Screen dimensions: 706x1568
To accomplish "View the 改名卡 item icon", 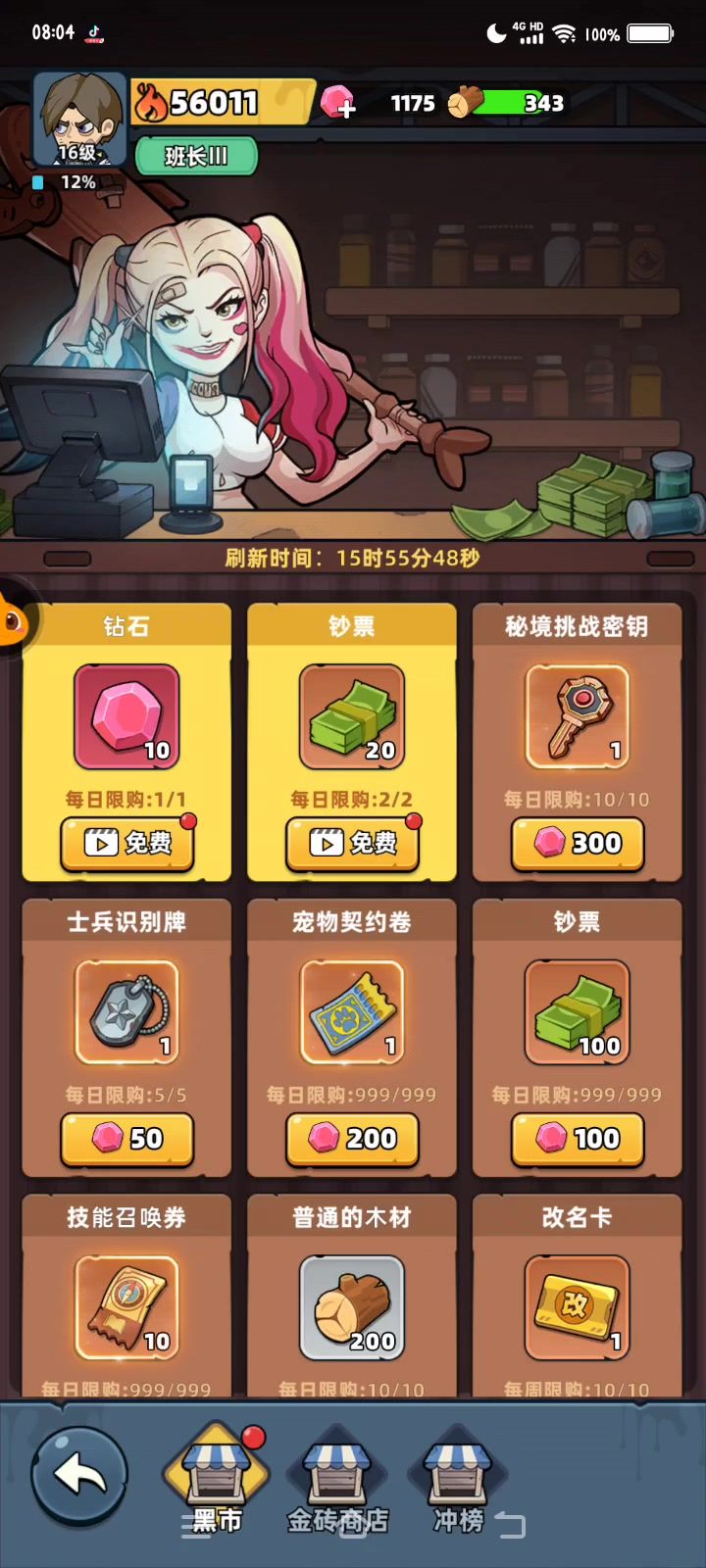I will [x=577, y=1307].
